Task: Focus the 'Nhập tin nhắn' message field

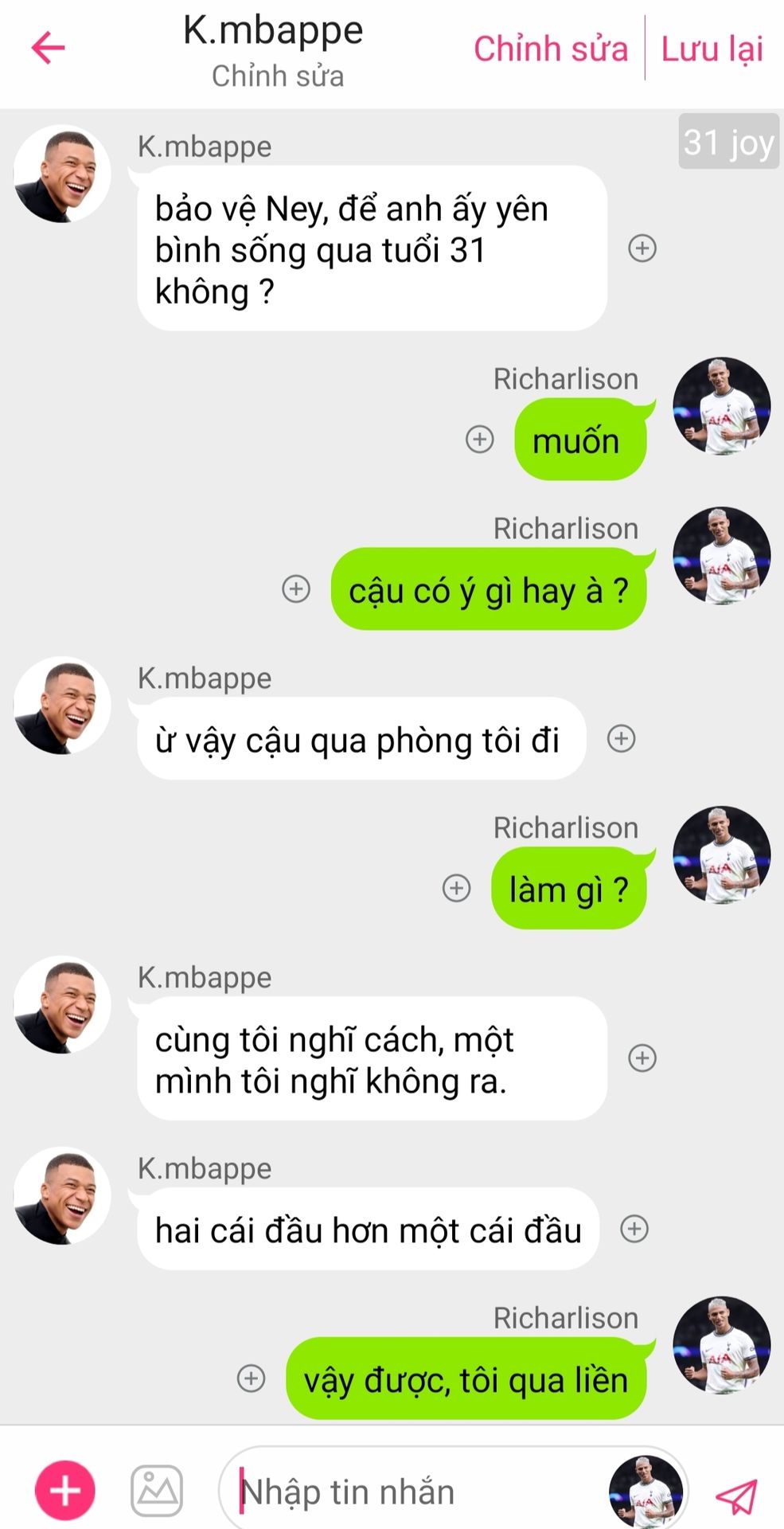Action: (414, 1492)
